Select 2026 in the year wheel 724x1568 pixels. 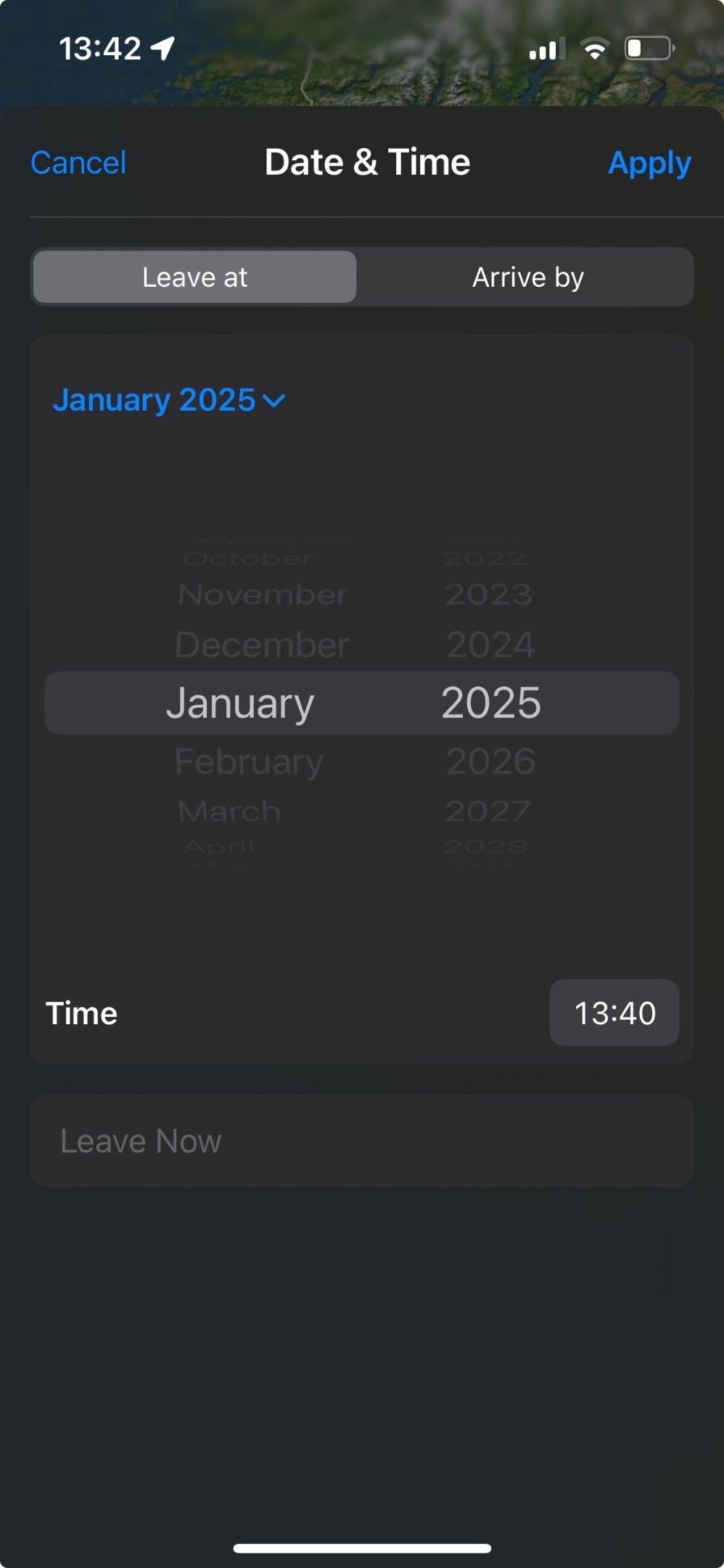491,761
